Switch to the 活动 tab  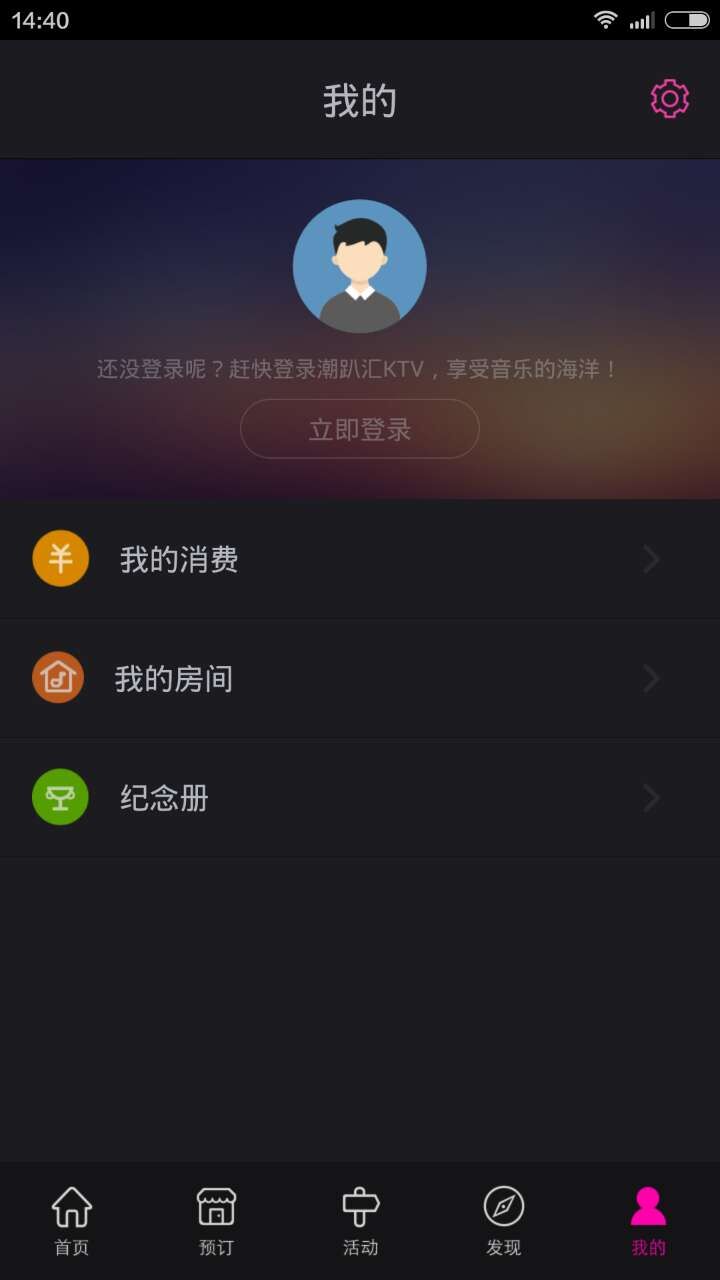360,1220
